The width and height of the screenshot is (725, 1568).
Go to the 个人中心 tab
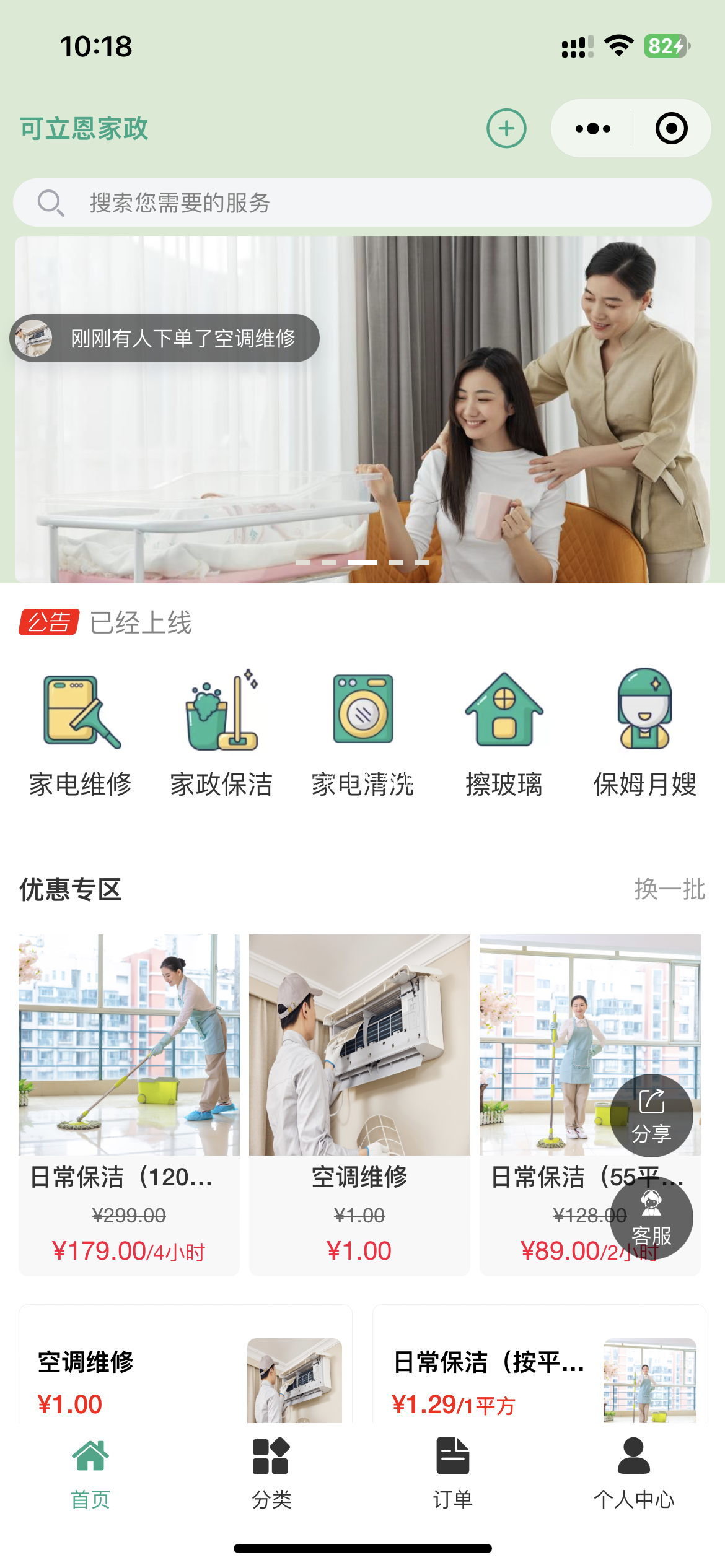(x=634, y=1474)
